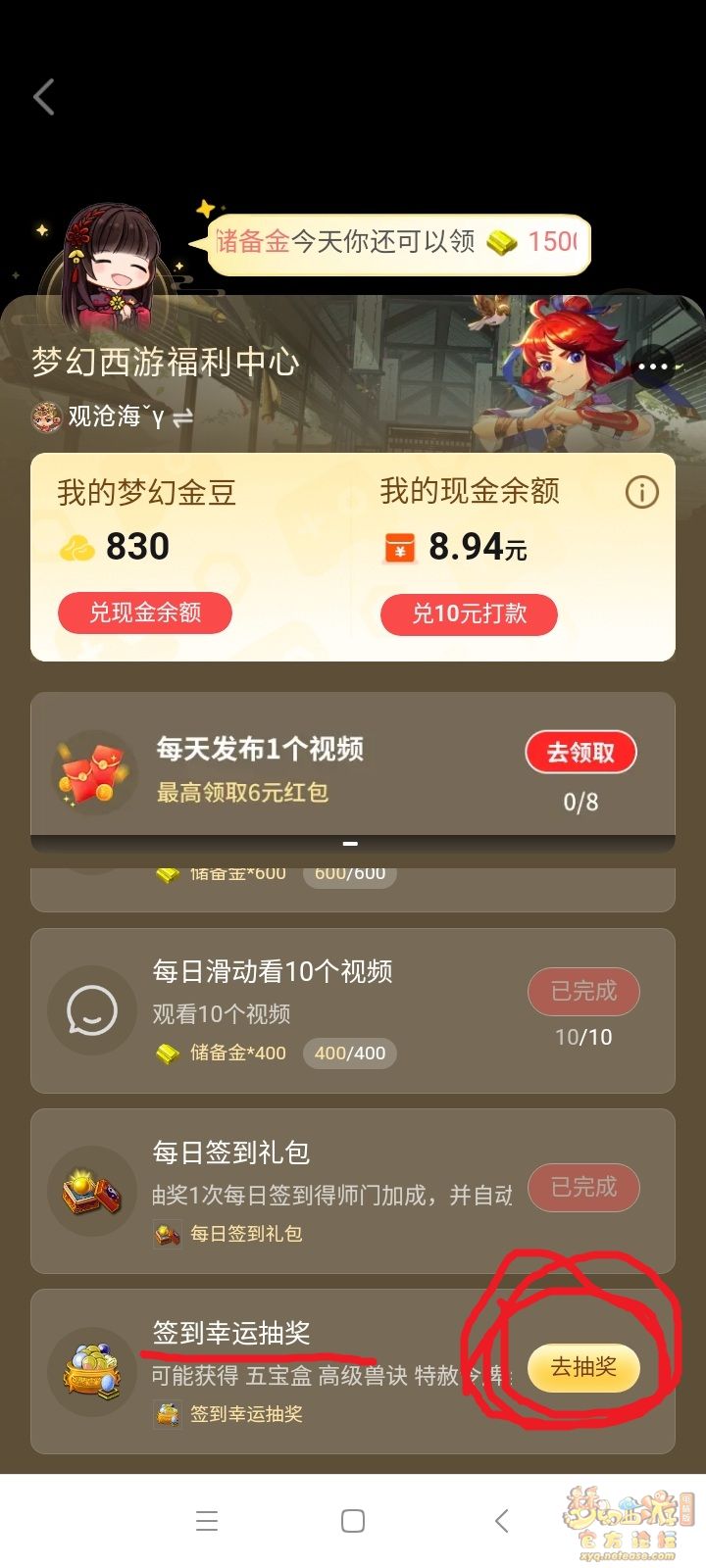Viewport: 706px width, 1568px height.
Task: Tap the system home button
Action: tap(353, 1521)
